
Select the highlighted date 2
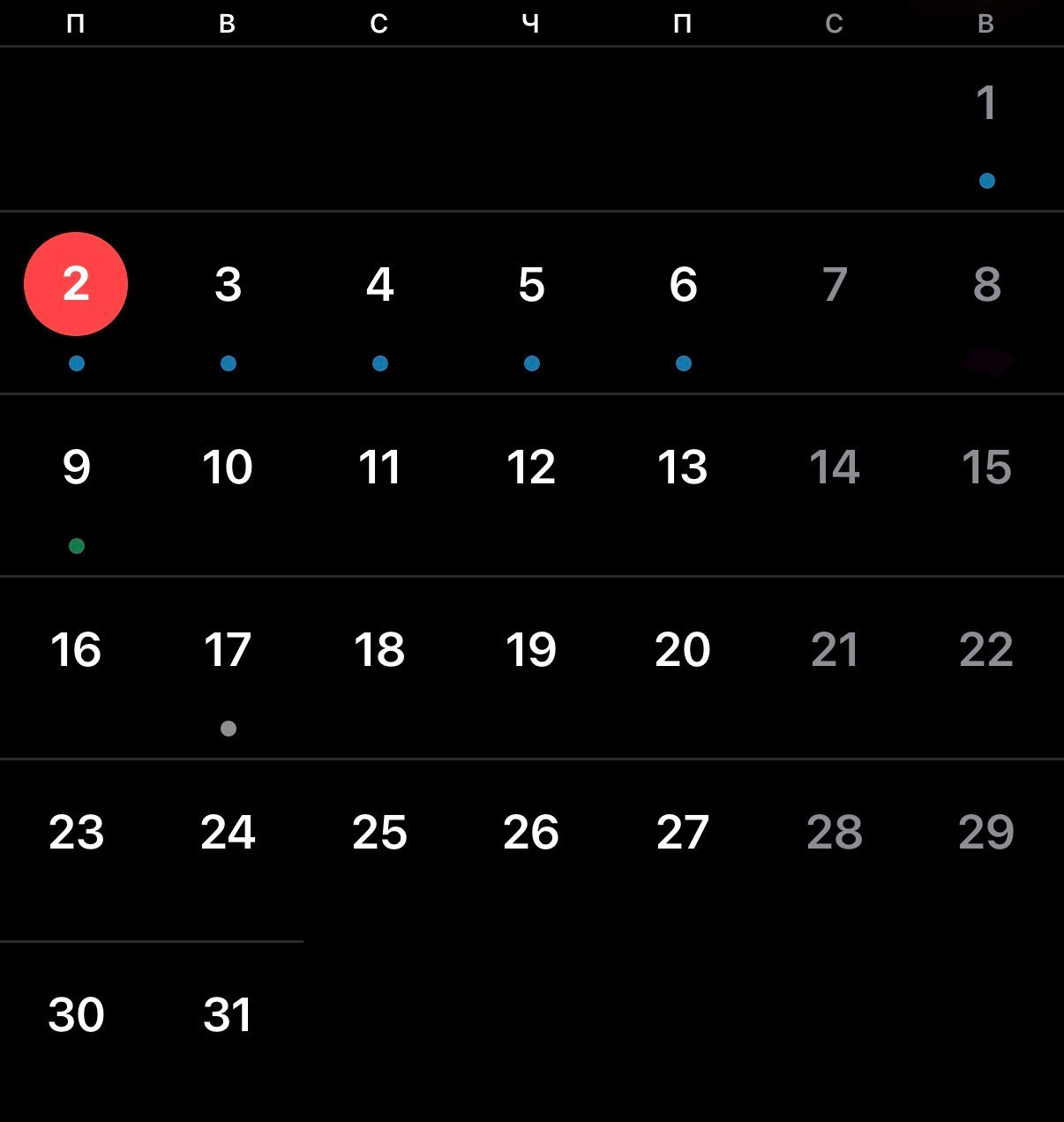point(76,284)
